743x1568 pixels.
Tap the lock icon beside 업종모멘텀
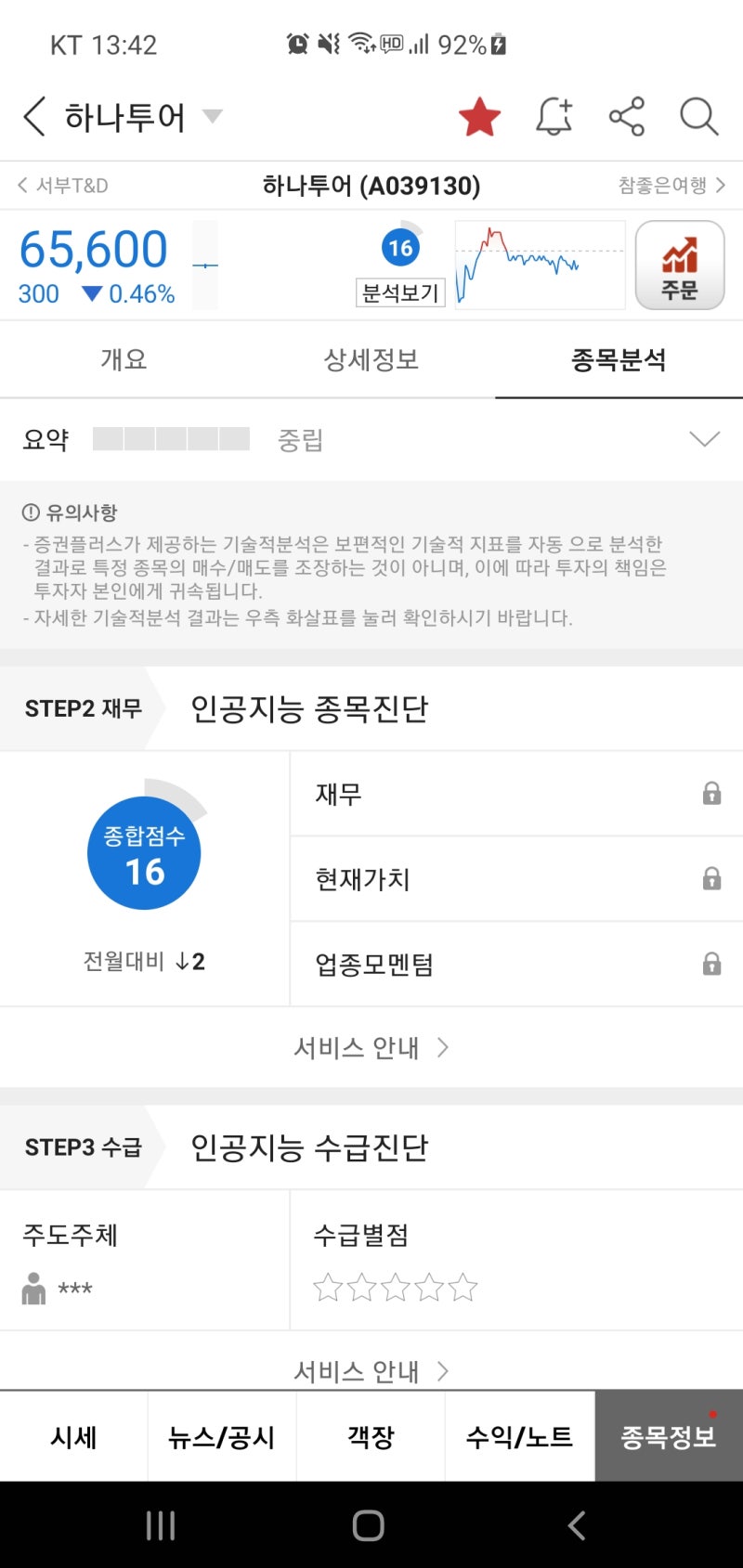click(711, 963)
